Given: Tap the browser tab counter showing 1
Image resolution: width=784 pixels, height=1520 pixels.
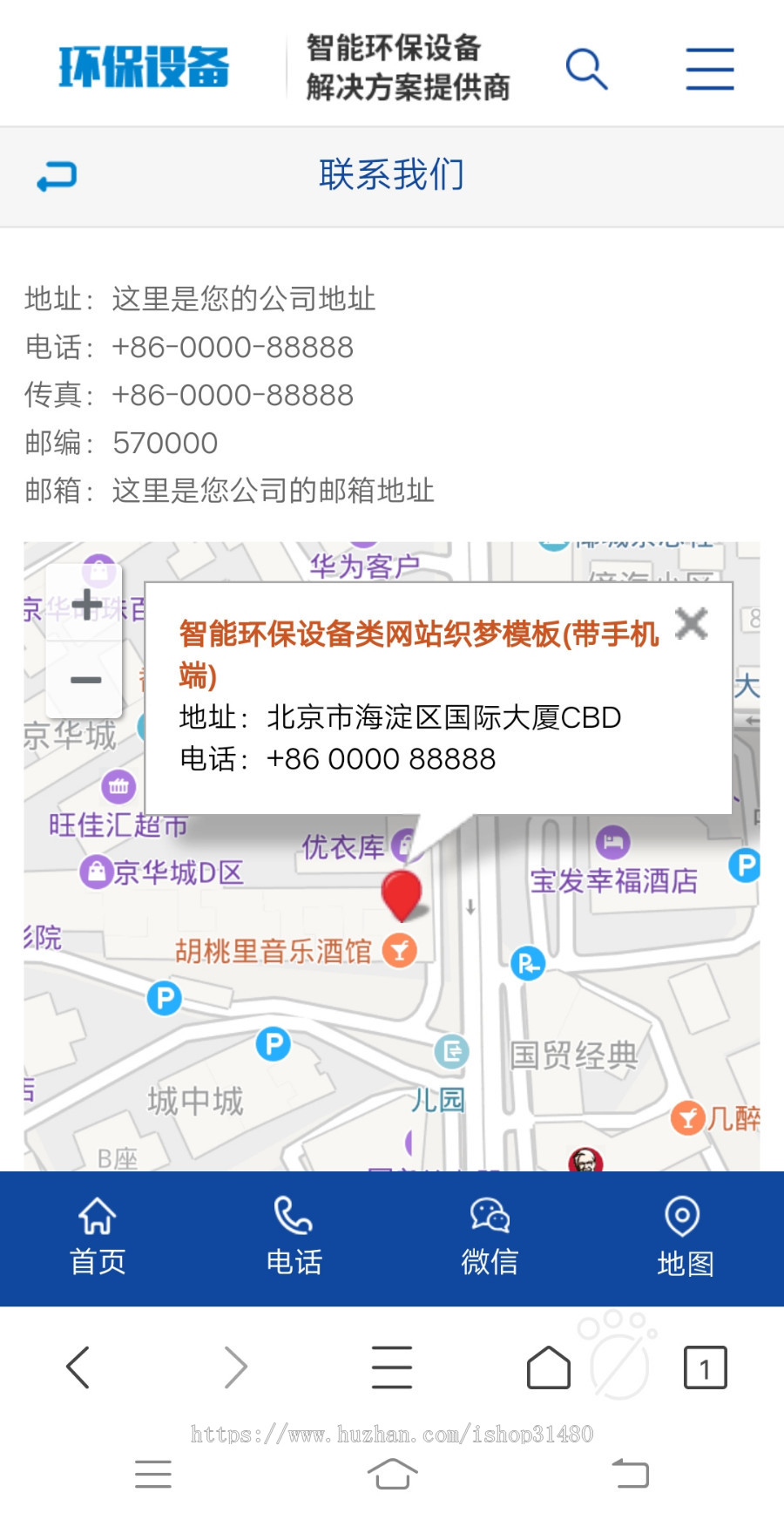Looking at the screenshot, I should click(x=706, y=1367).
